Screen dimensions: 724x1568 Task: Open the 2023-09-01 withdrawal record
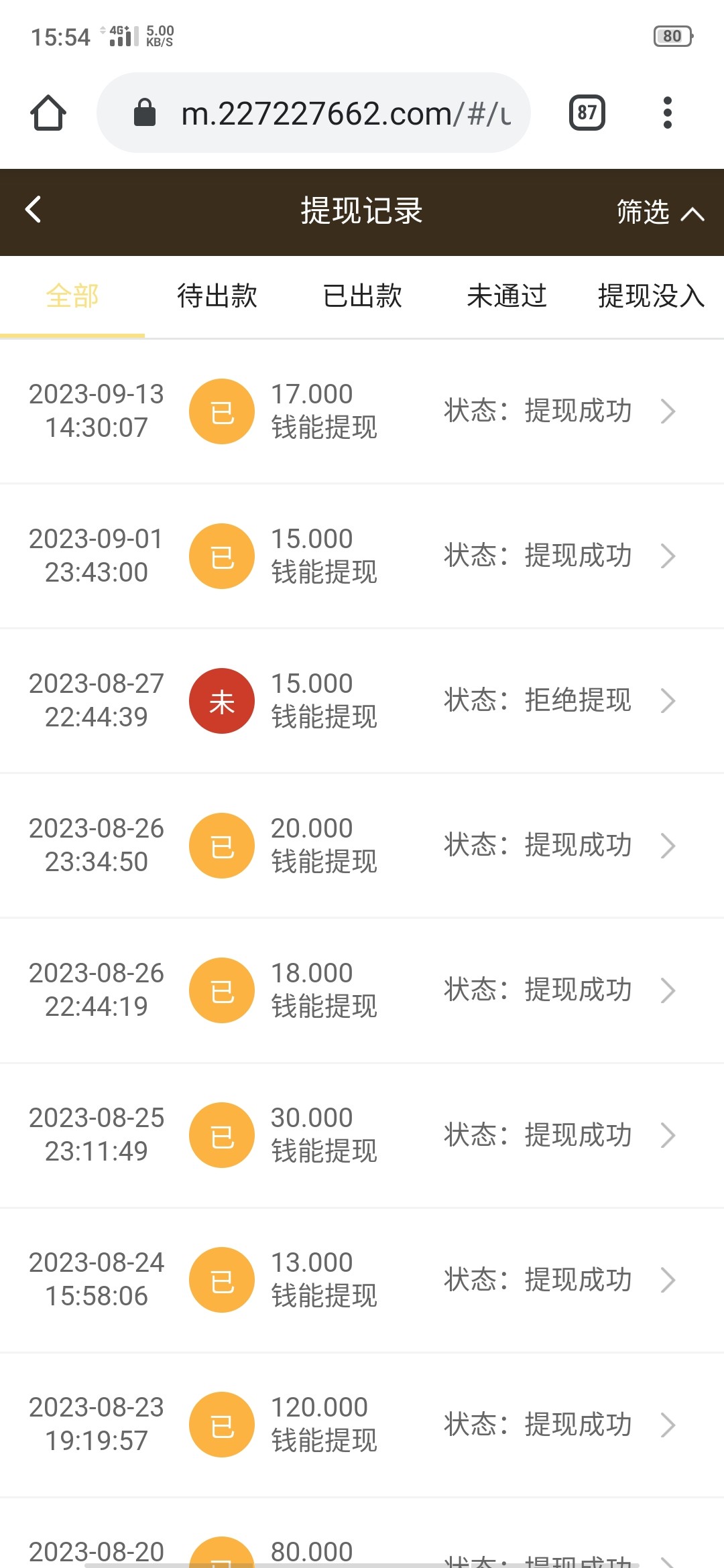(x=362, y=556)
